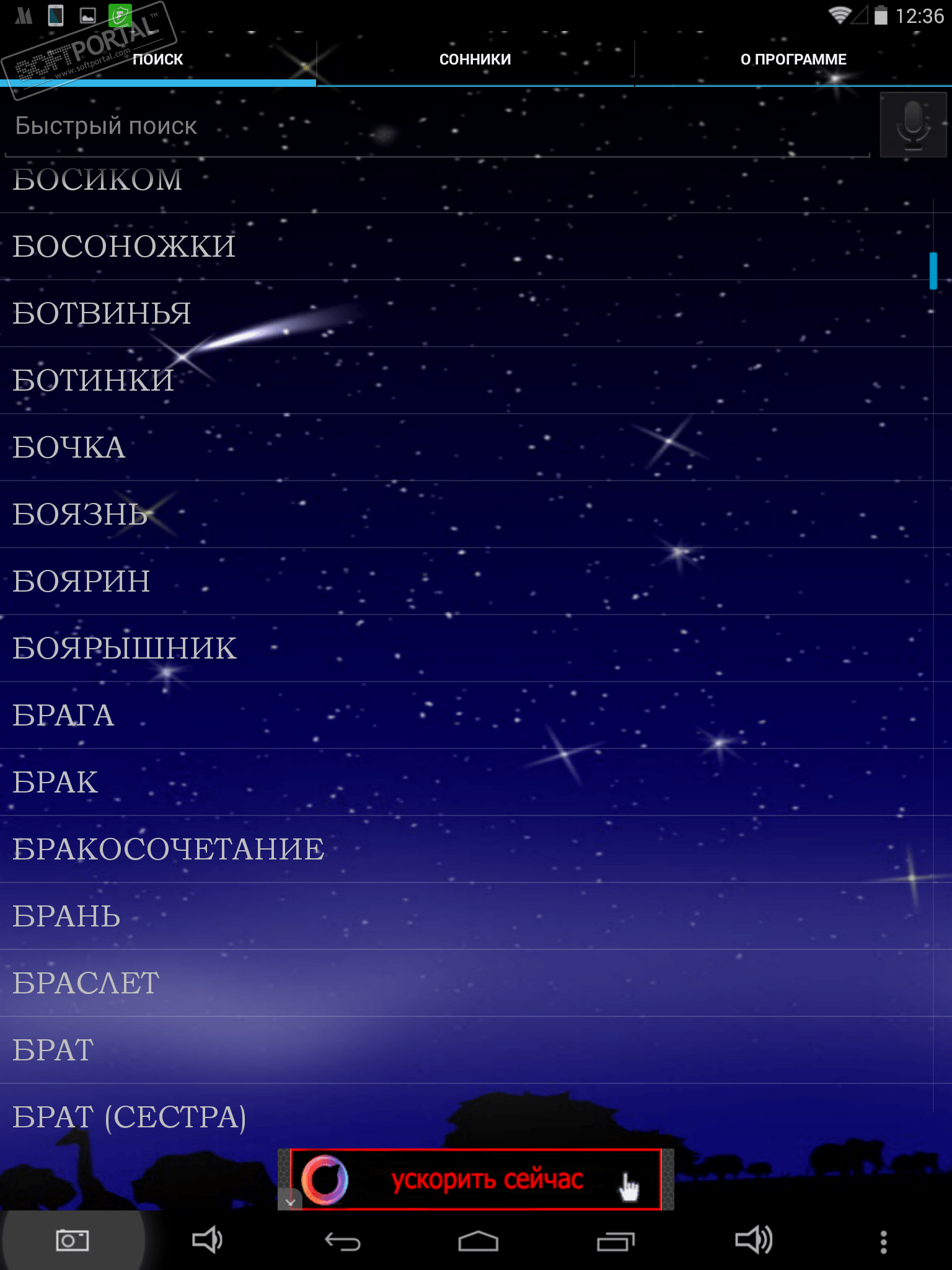Open the БРАГА entry
The height and width of the screenshot is (1270, 952).
(64, 716)
